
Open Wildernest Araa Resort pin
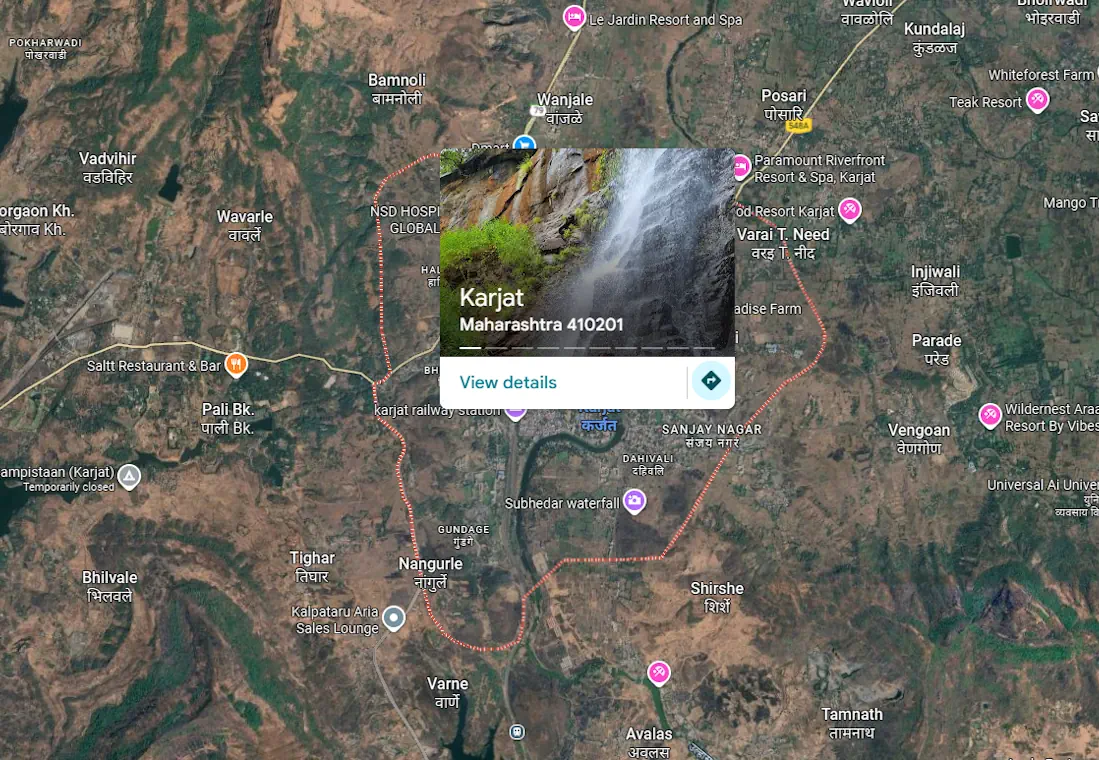click(x=990, y=415)
